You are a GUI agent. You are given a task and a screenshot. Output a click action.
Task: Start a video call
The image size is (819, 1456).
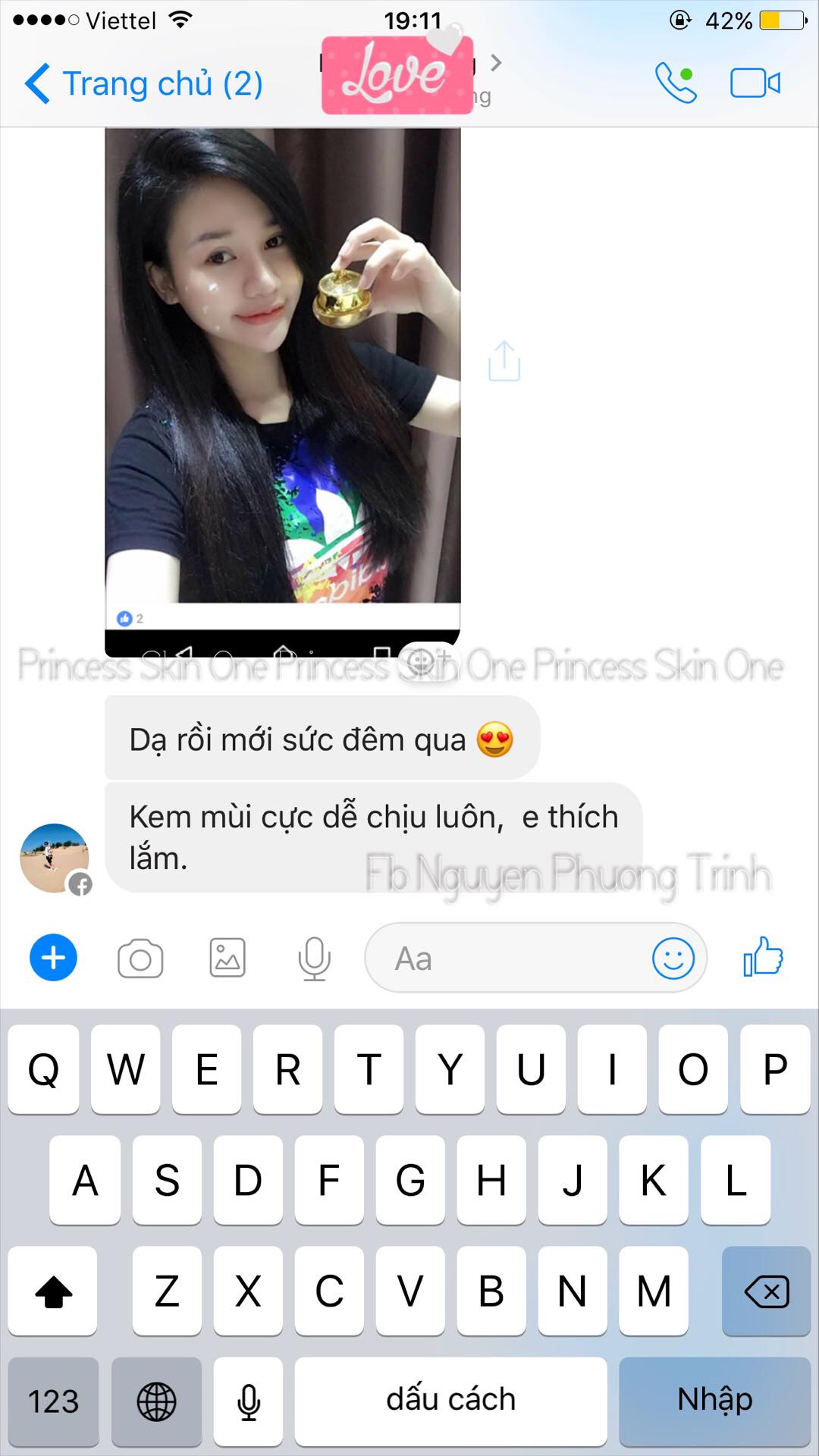pos(755,83)
